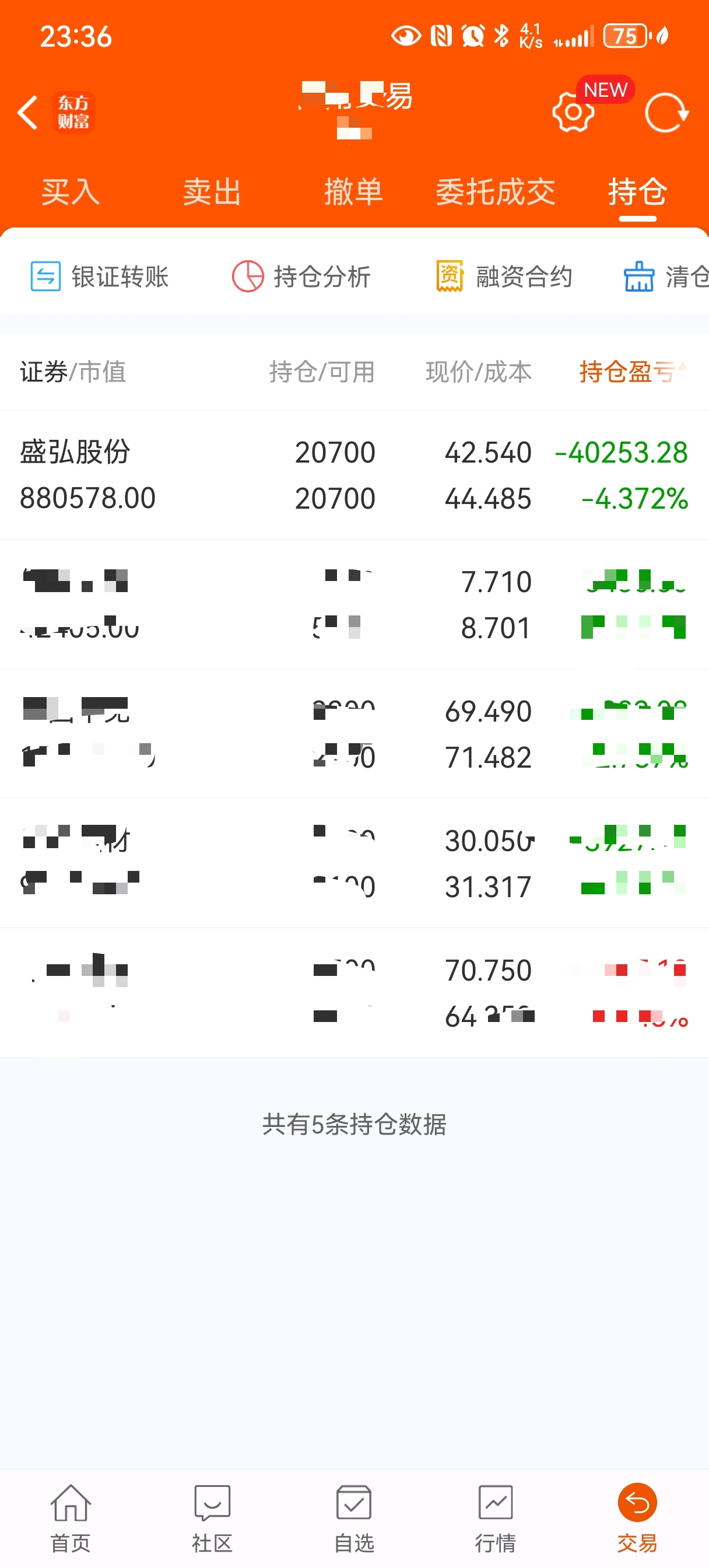Open 融资合约

point(504,277)
